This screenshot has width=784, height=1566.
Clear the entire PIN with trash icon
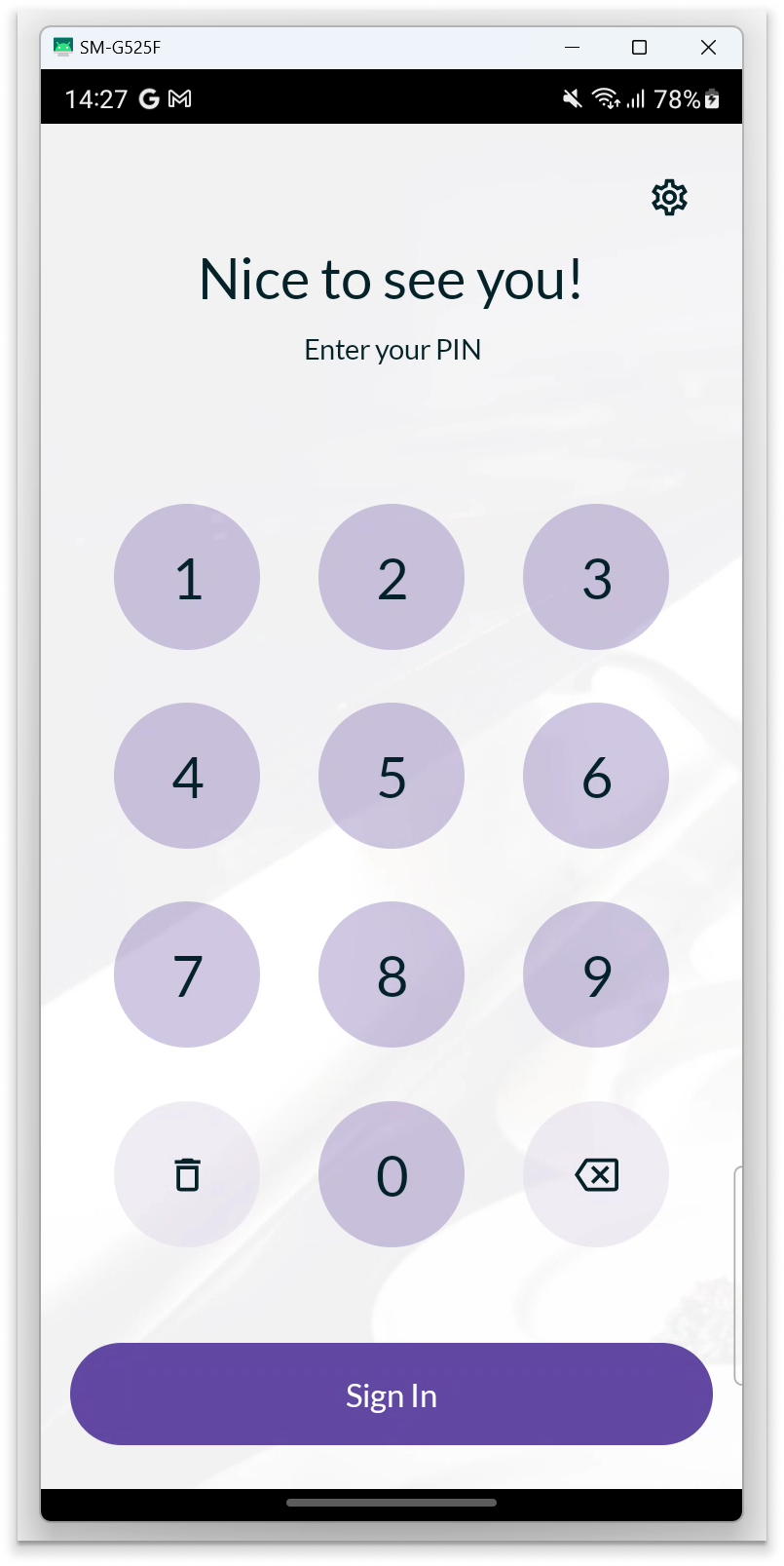tap(187, 1174)
